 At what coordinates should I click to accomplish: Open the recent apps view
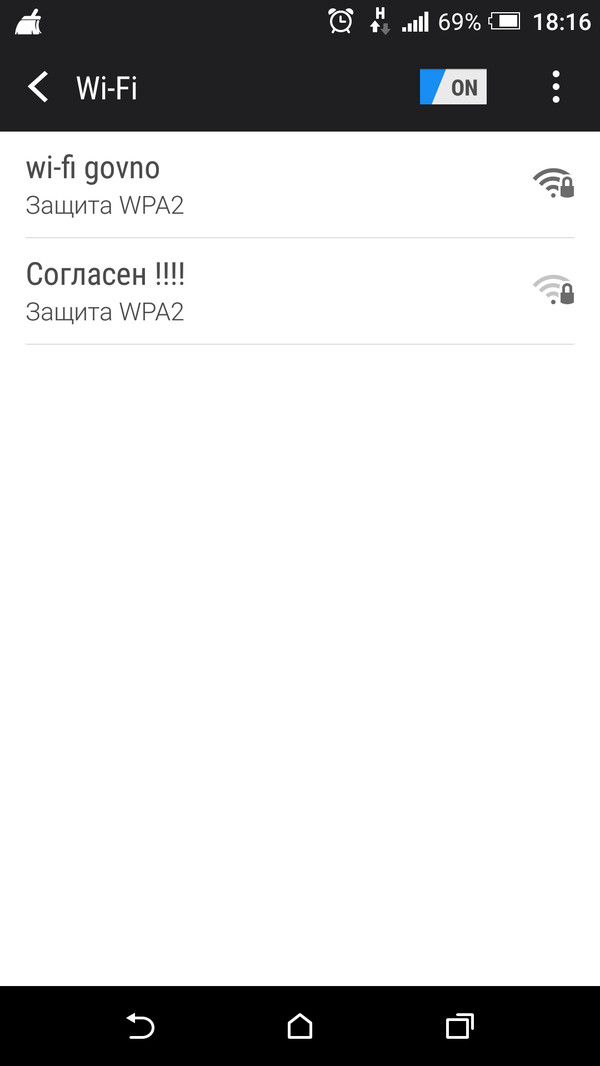pos(459,1026)
